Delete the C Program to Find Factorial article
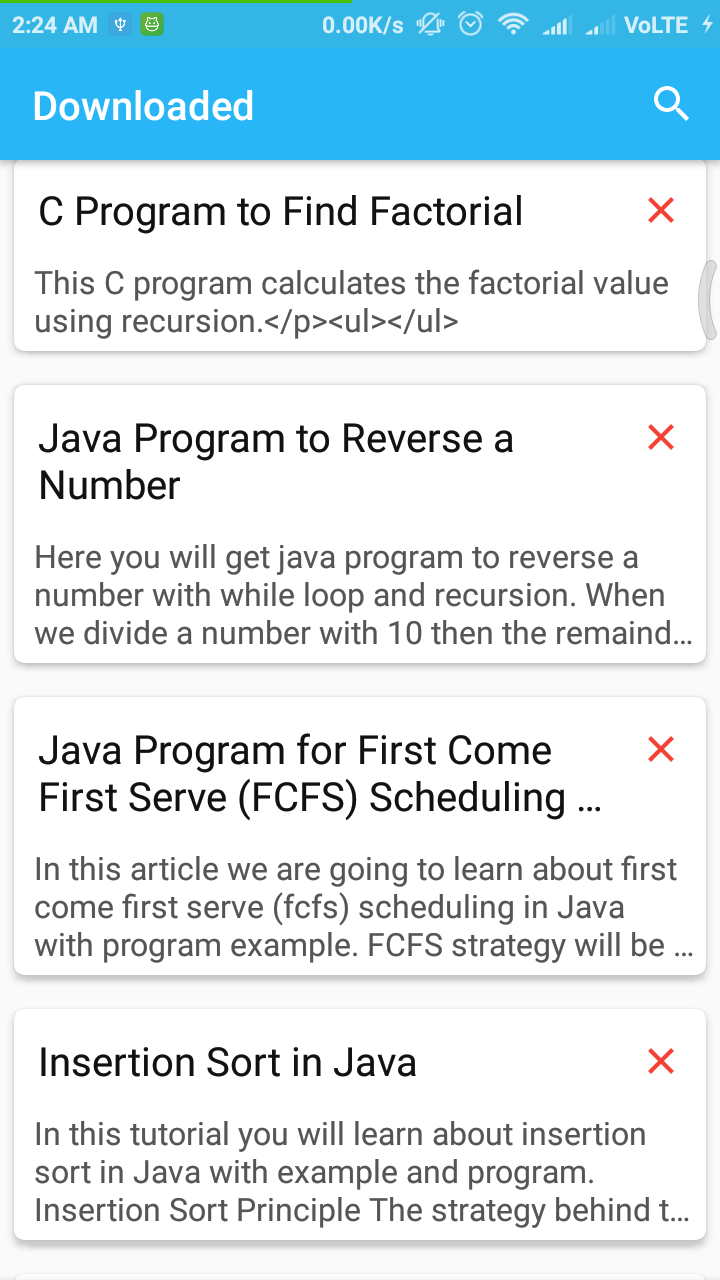The width and height of the screenshot is (720, 1280). (x=660, y=211)
